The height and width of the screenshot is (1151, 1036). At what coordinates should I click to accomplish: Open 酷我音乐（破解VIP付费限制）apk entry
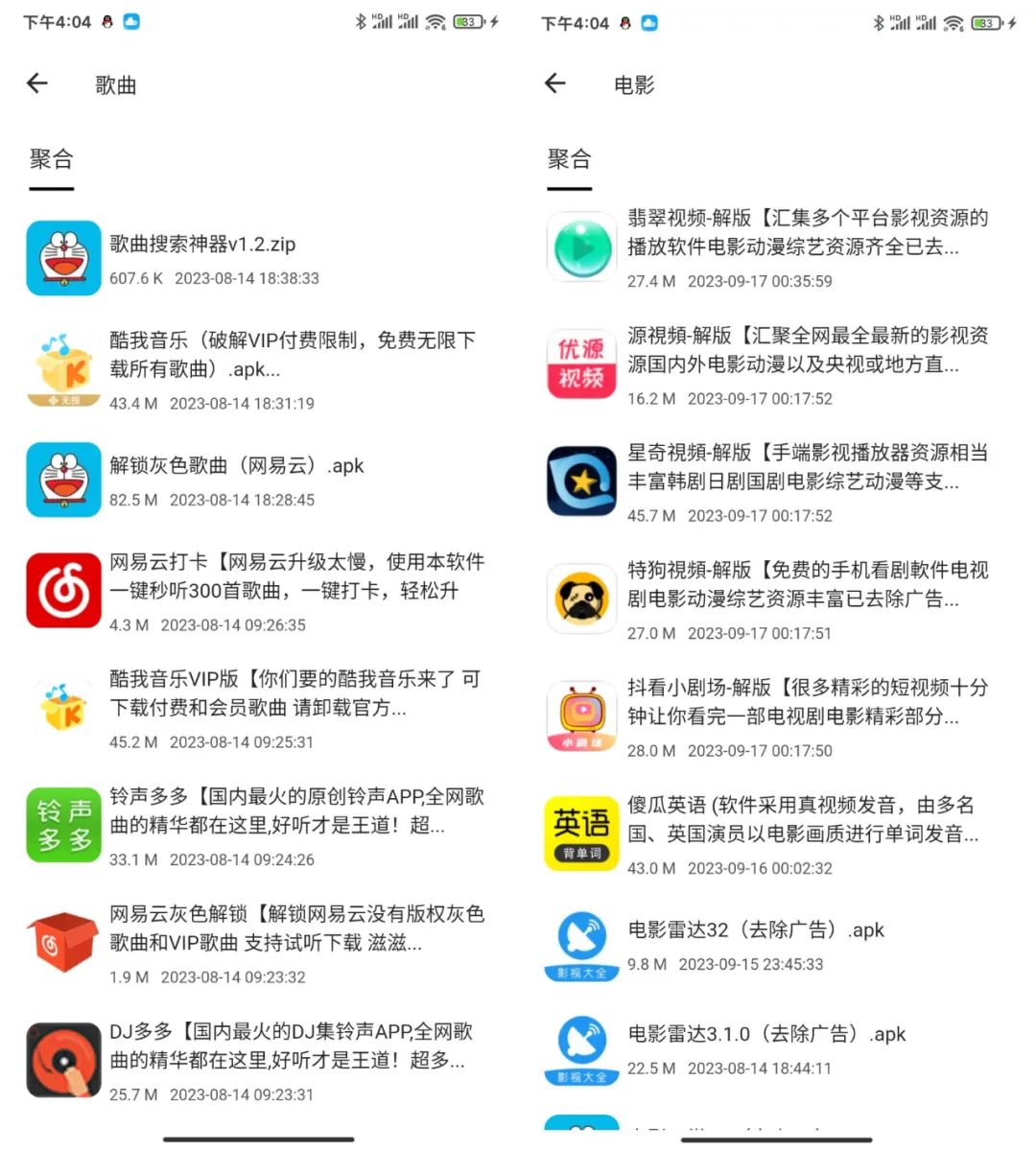[292, 354]
